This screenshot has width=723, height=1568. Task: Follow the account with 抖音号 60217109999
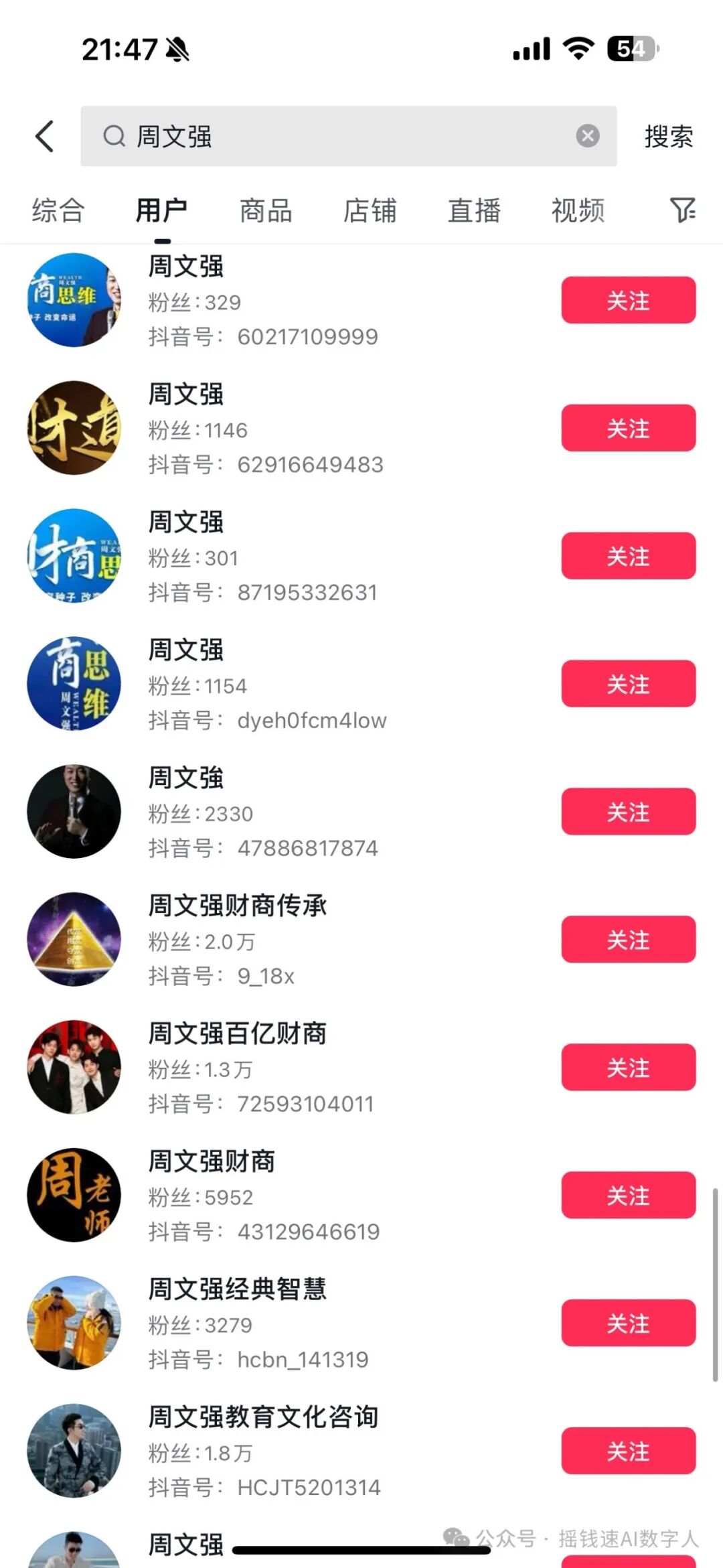coord(628,301)
